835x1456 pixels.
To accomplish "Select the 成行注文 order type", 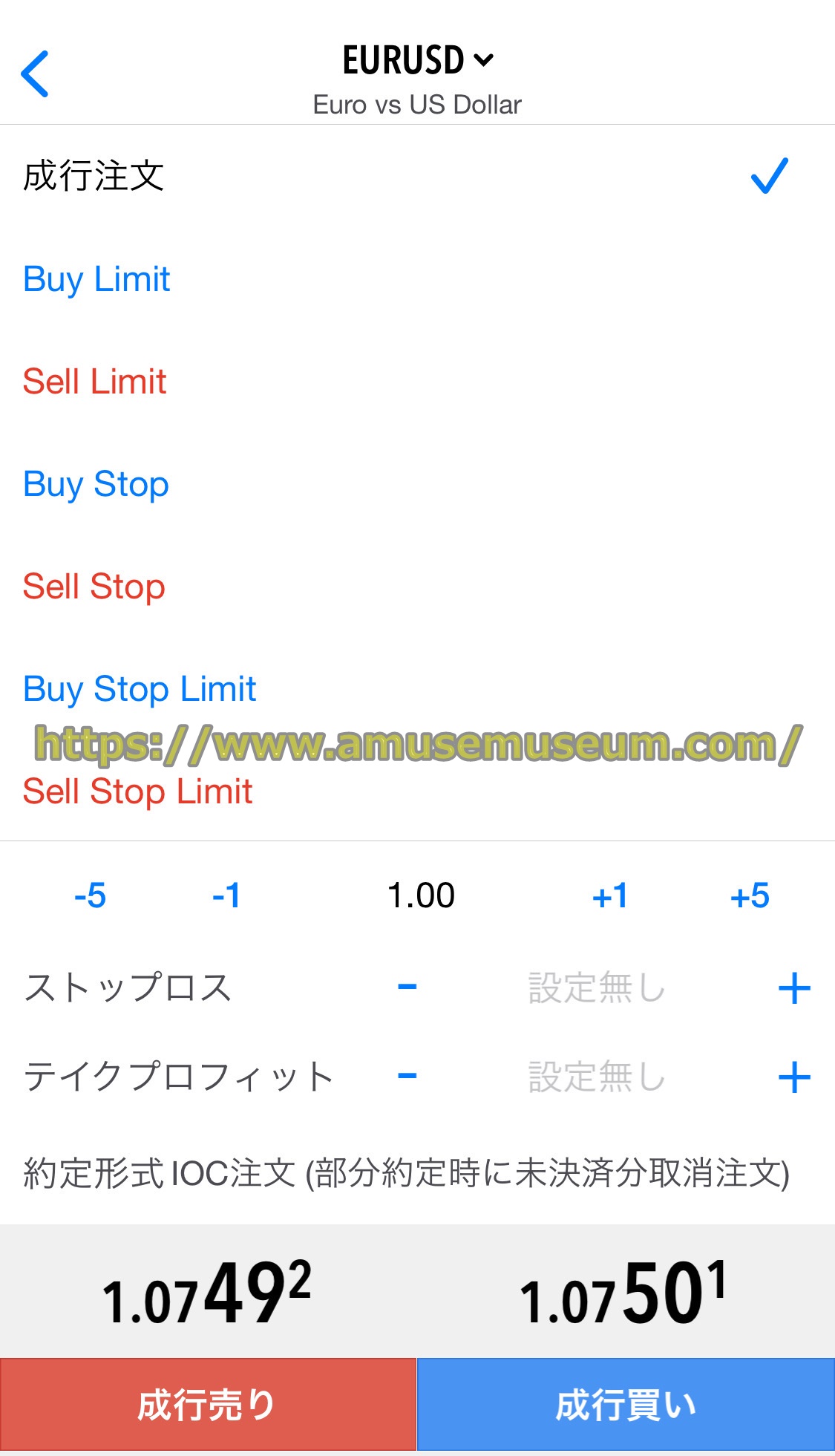I will tap(94, 177).
